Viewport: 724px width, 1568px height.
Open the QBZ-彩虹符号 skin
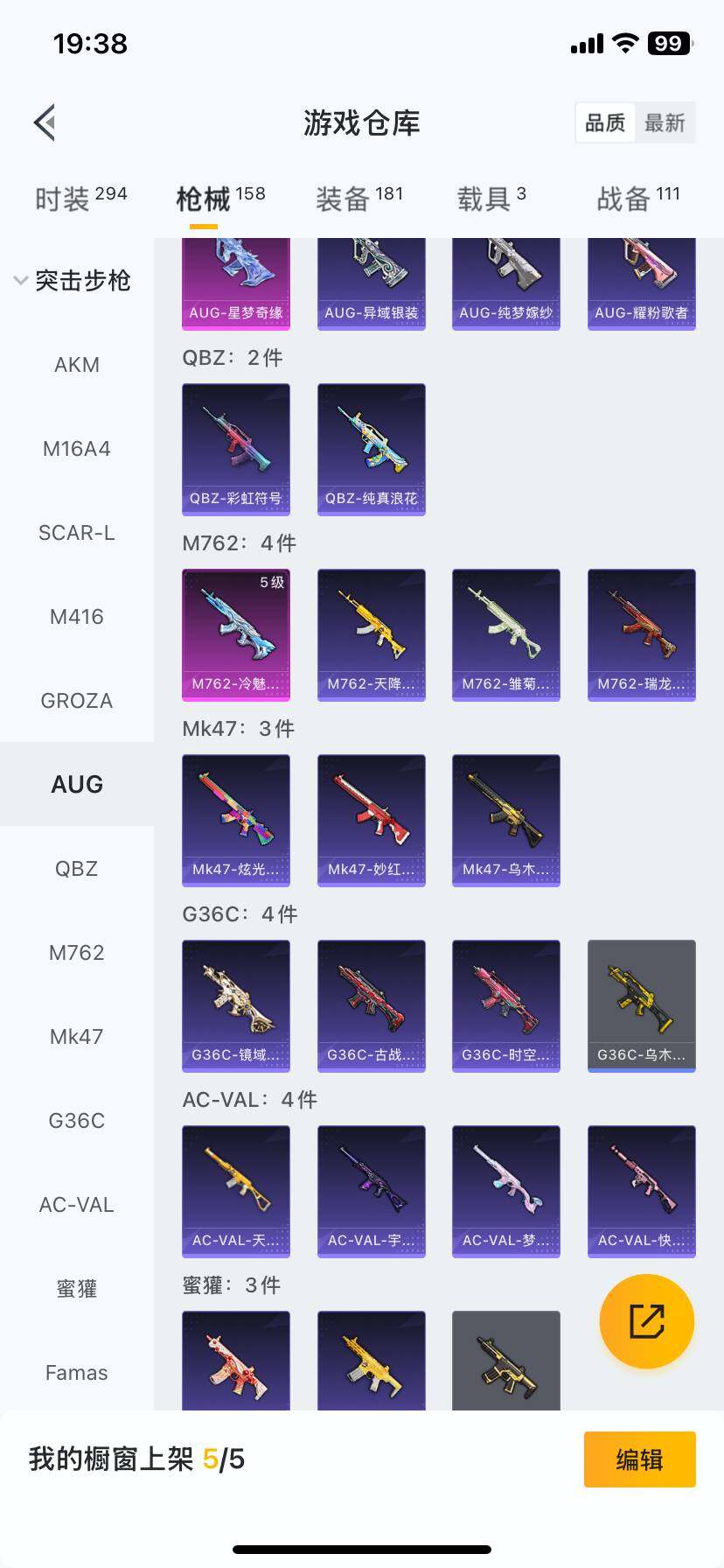(x=236, y=450)
